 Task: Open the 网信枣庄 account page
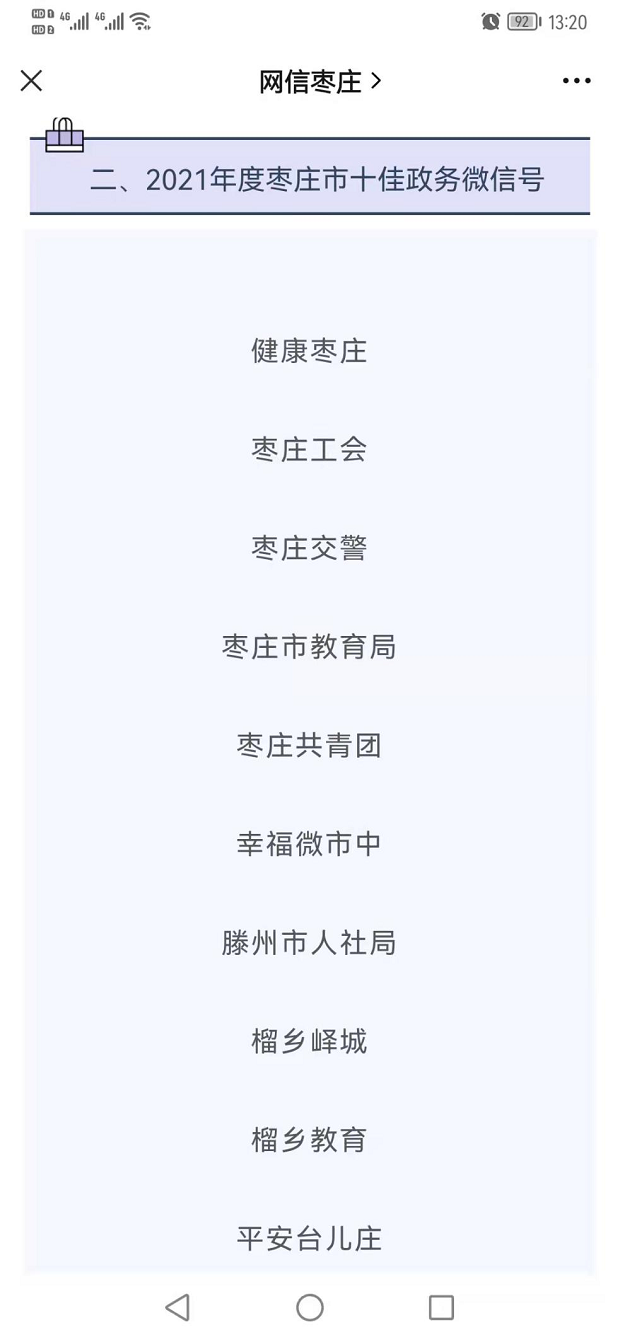(x=320, y=82)
